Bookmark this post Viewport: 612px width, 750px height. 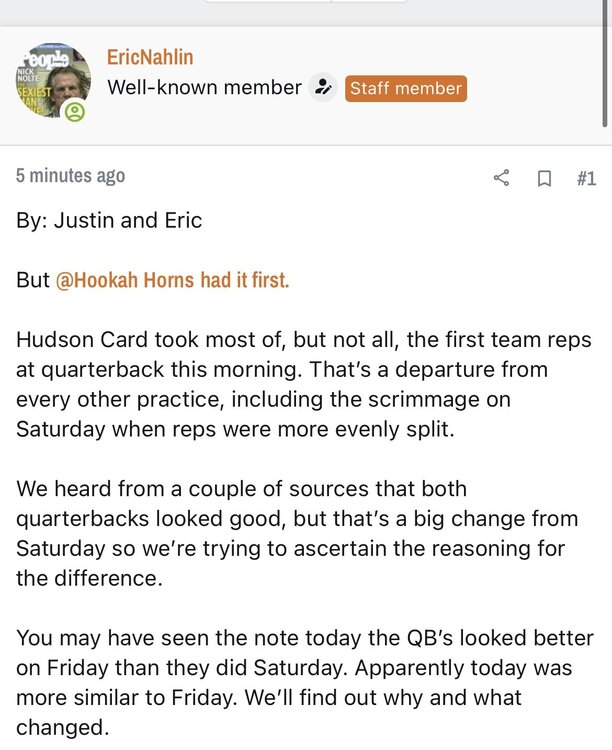[x=544, y=179]
